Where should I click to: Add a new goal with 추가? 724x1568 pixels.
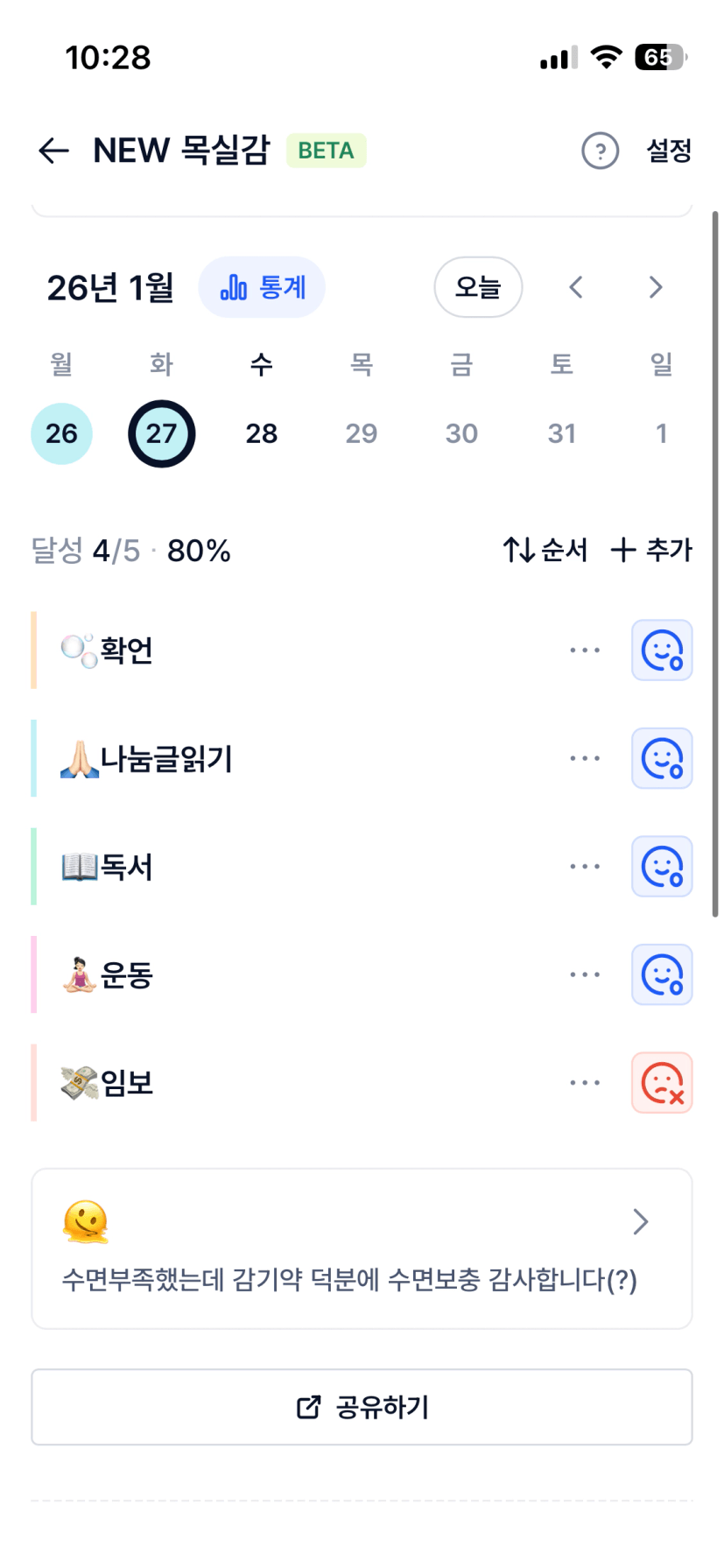(x=651, y=550)
